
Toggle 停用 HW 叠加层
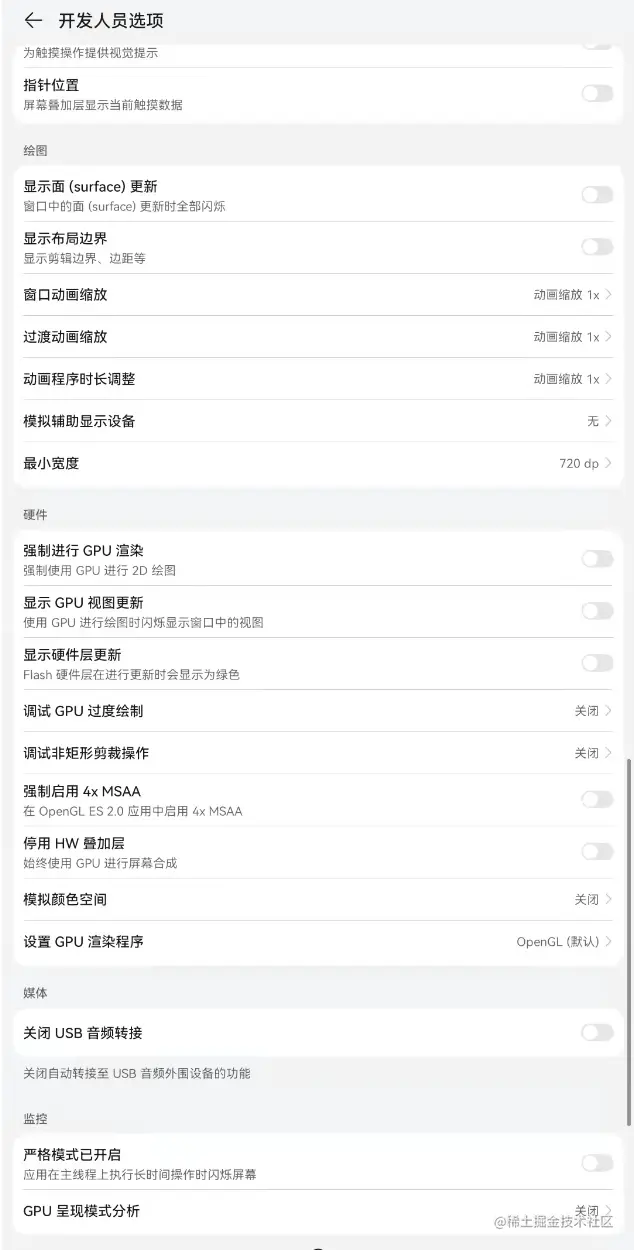pyautogui.click(x=597, y=851)
